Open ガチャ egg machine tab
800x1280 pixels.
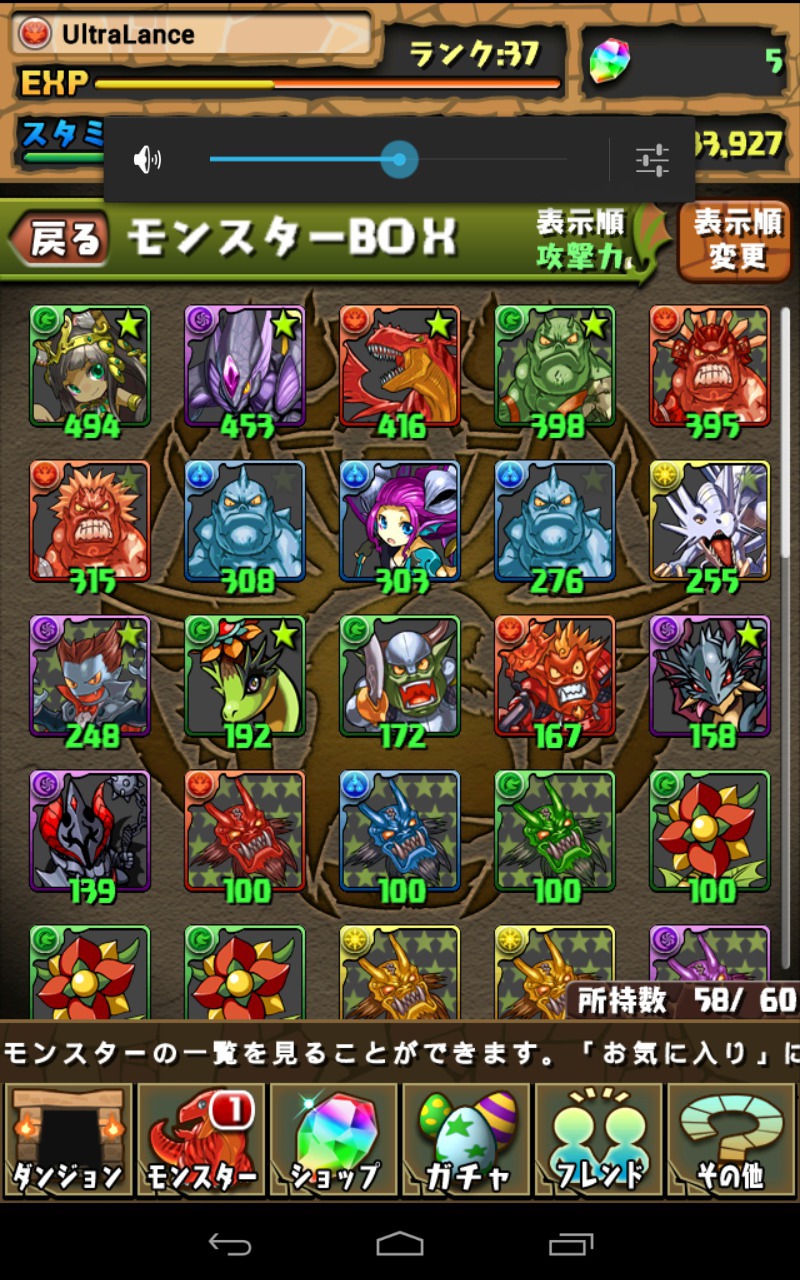click(x=467, y=1140)
